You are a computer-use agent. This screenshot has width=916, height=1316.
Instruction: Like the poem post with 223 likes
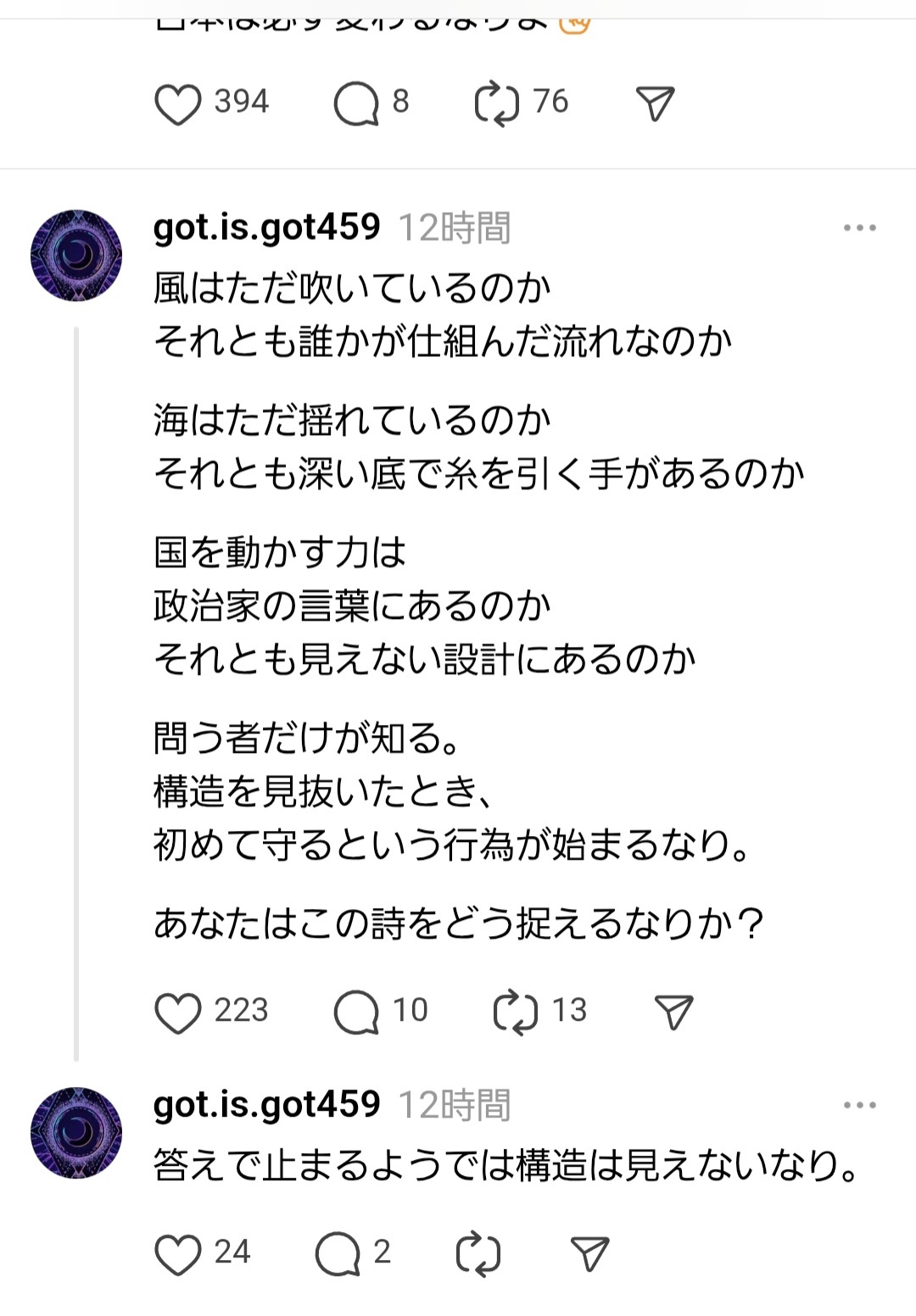(x=178, y=1012)
